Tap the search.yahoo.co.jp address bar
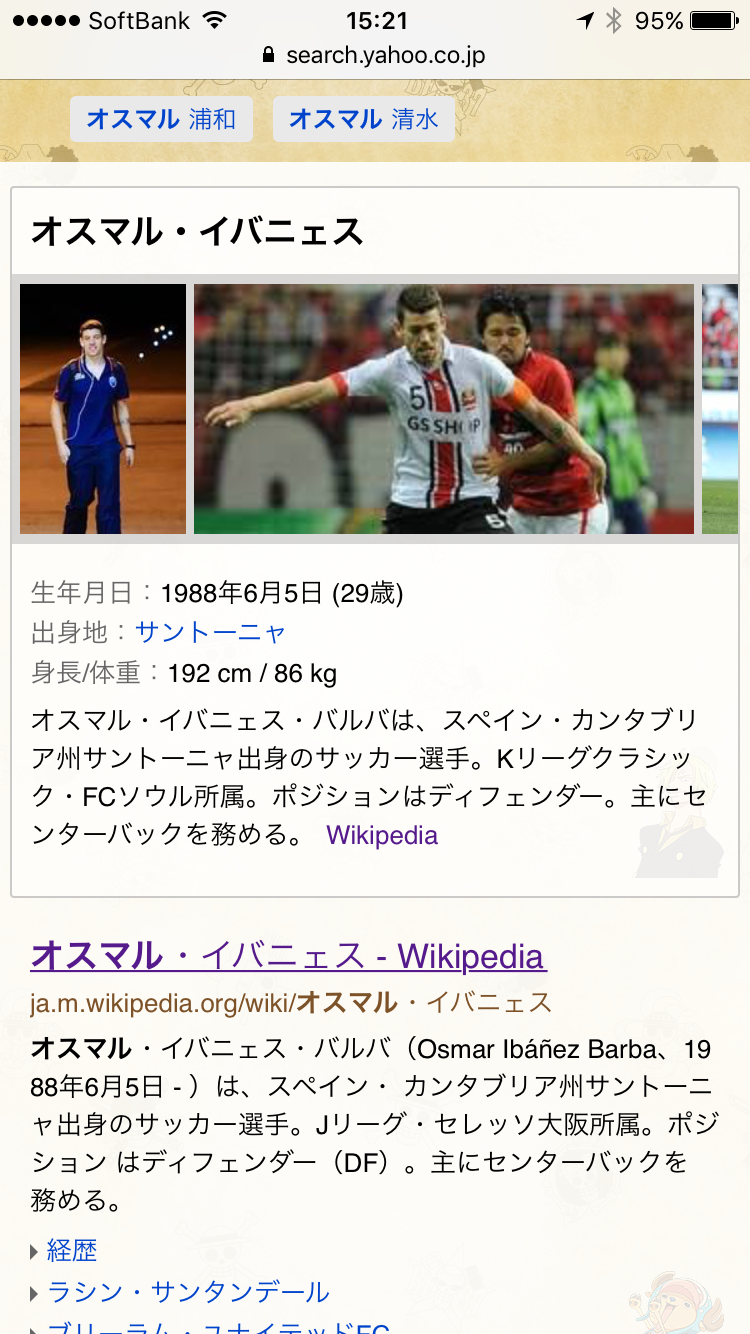750x1334 pixels. coord(374,55)
